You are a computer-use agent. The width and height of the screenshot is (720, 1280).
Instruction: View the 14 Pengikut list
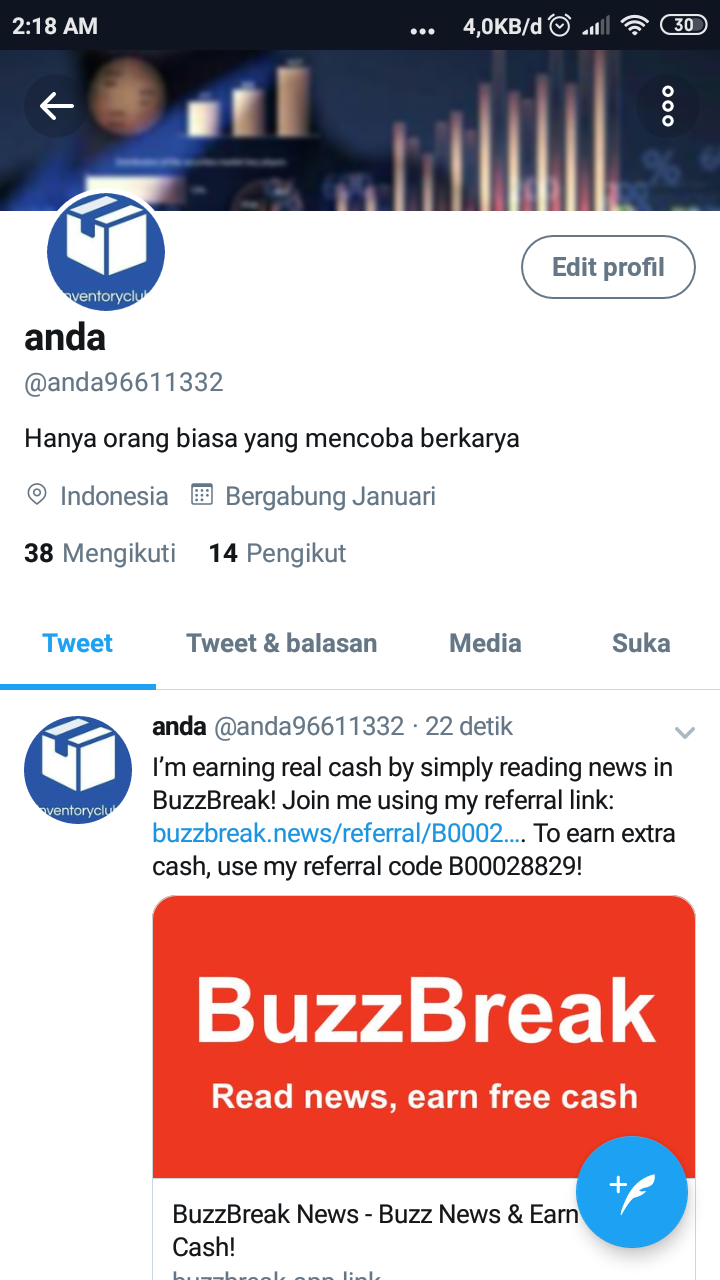pos(277,553)
